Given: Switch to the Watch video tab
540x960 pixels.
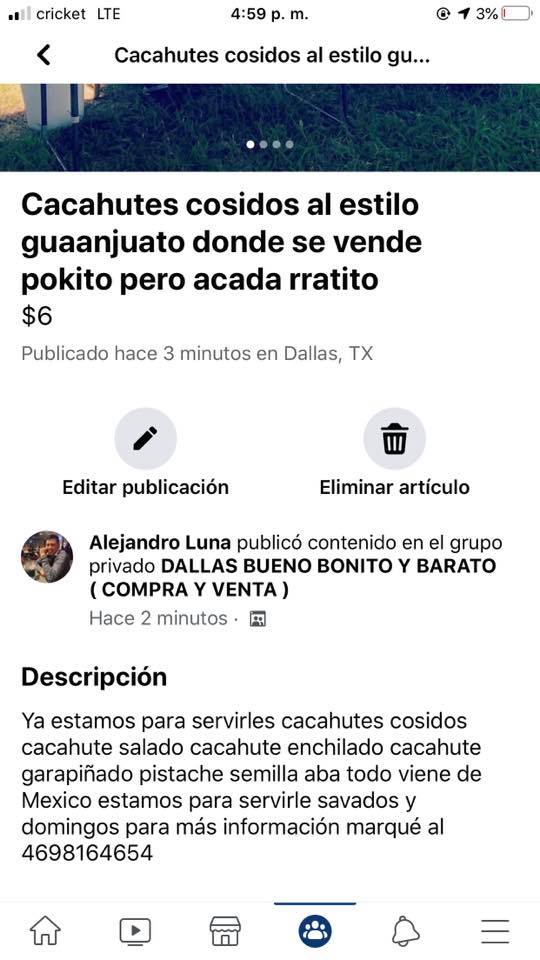Looking at the screenshot, I should pyautogui.click(x=135, y=931).
